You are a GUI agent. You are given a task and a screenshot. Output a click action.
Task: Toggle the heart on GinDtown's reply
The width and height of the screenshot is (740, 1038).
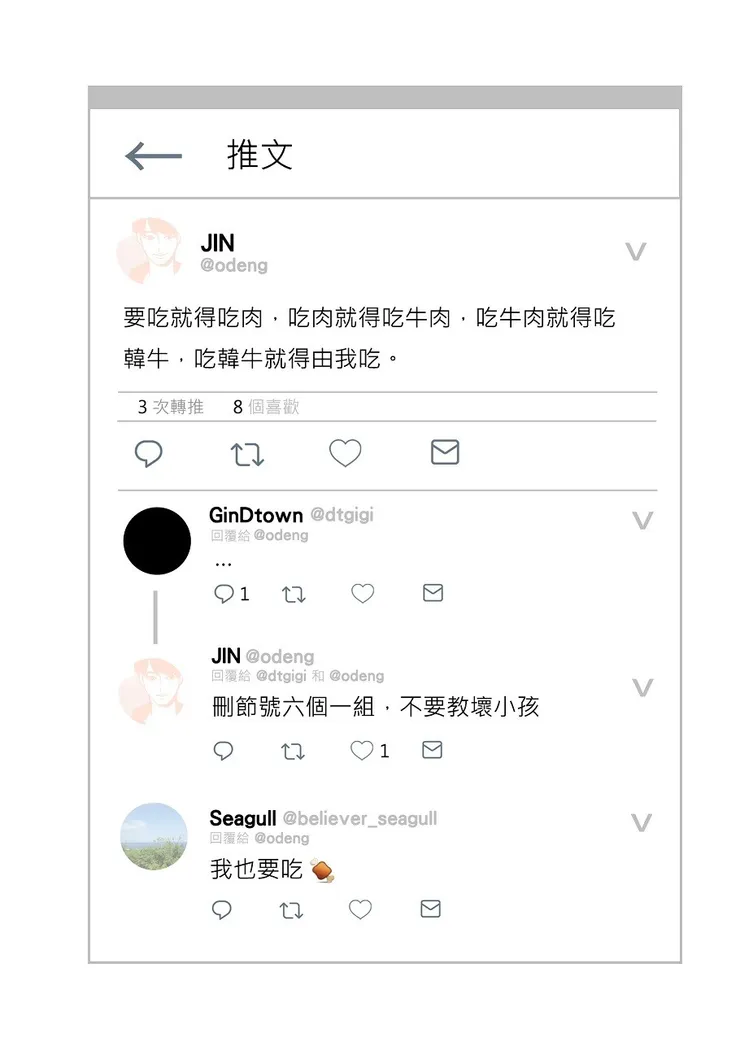pyautogui.click(x=361, y=593)
